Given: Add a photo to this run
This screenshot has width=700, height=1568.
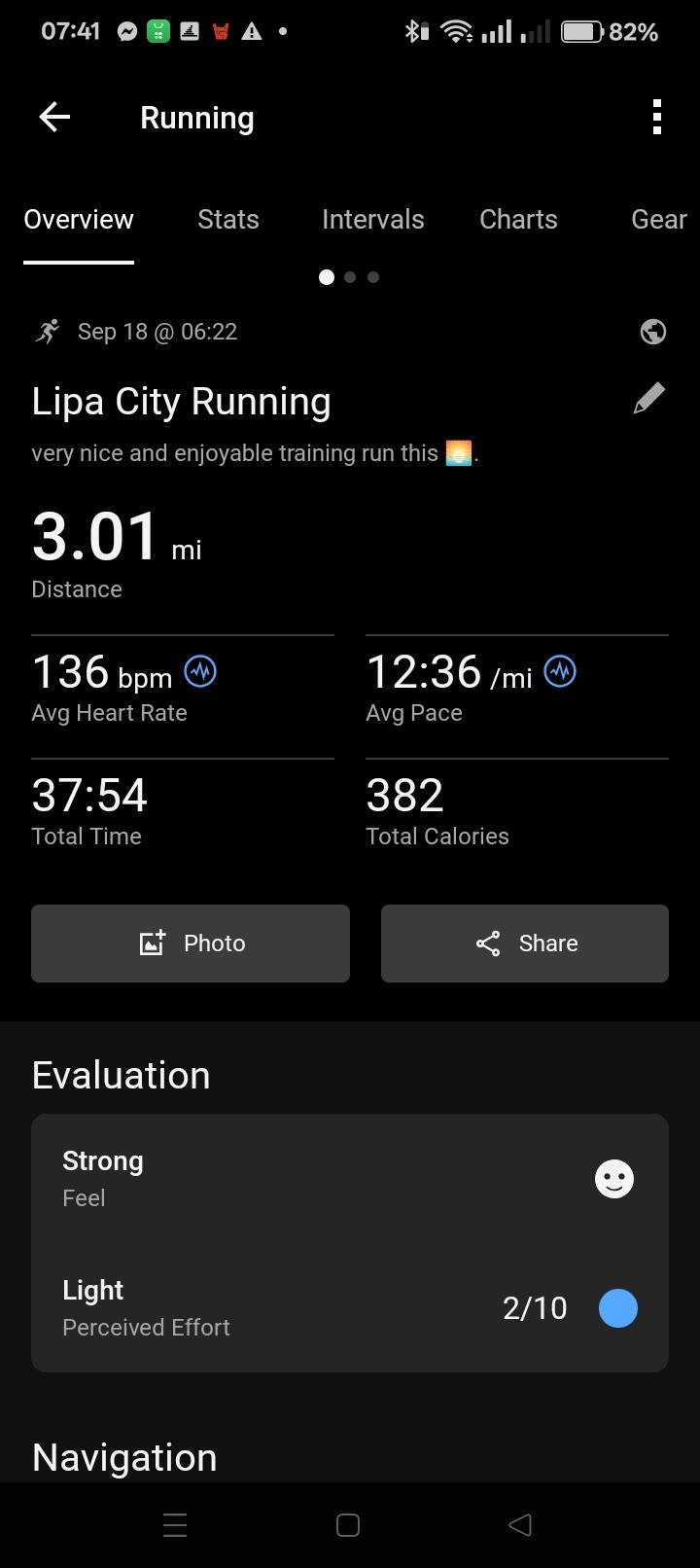Looking at the screenshot, I should (191, 944).
